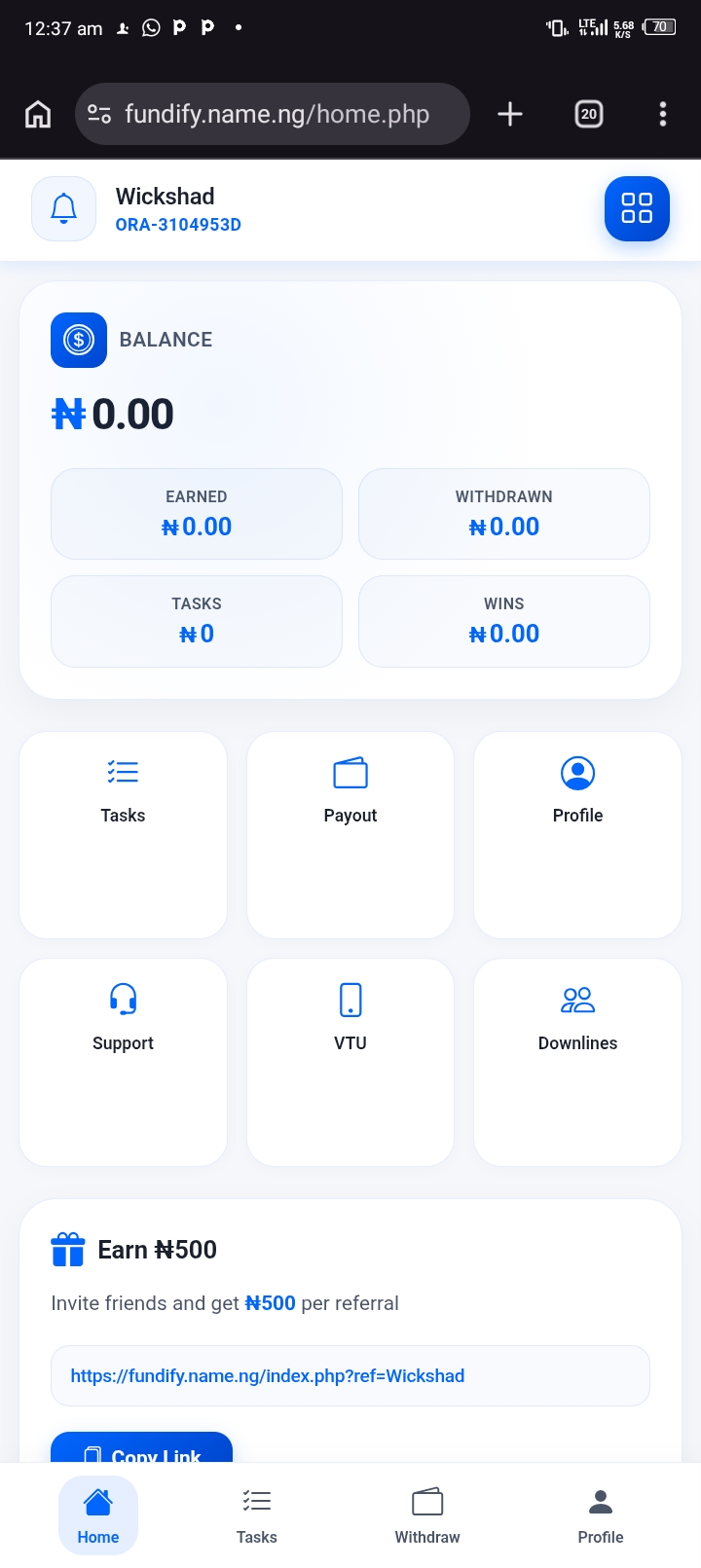
Task: Switch to the Home tab
Action: [x=98, y=1515]
